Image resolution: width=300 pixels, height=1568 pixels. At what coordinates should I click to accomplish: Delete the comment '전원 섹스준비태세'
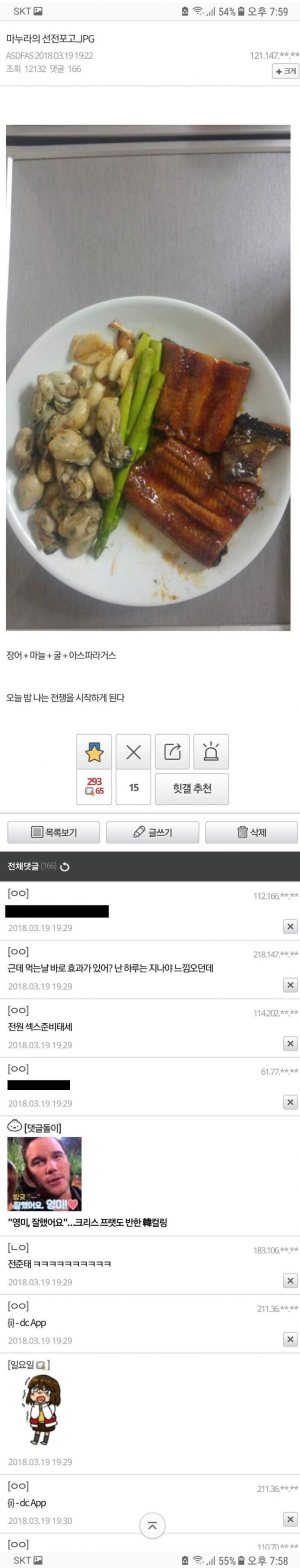(290, 1044)
